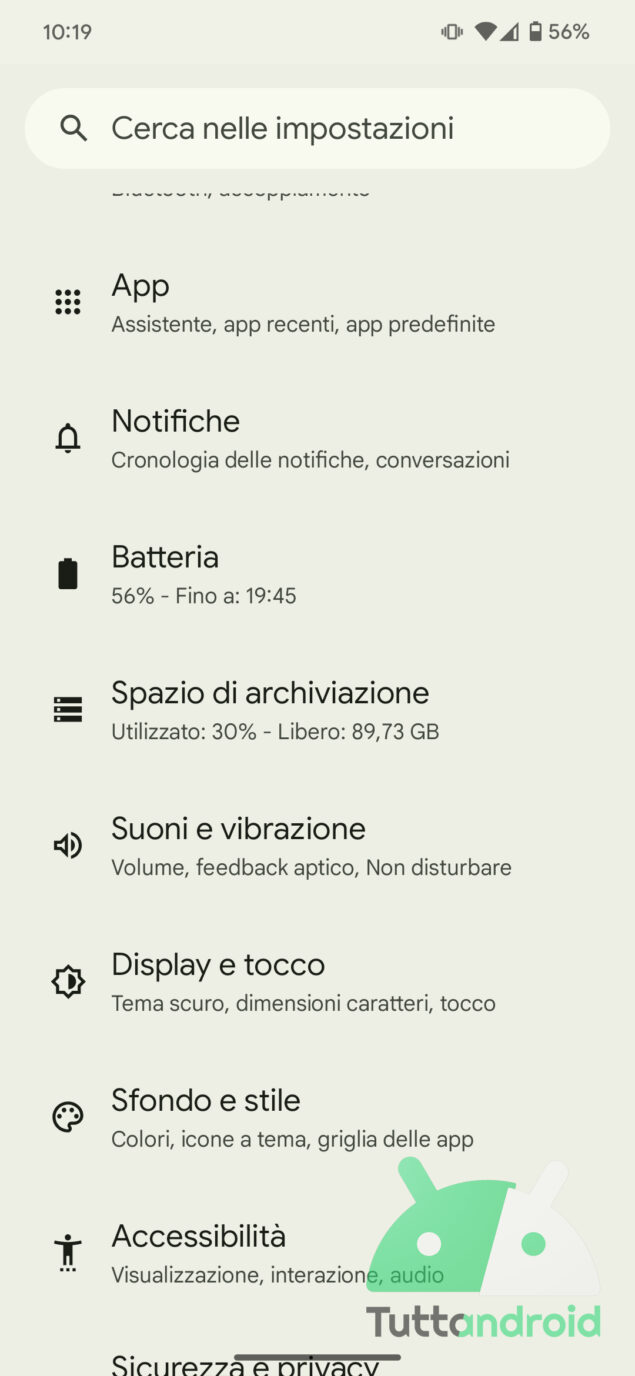
Task: Select Suoni e vibrazione
Action: (317, 846)
